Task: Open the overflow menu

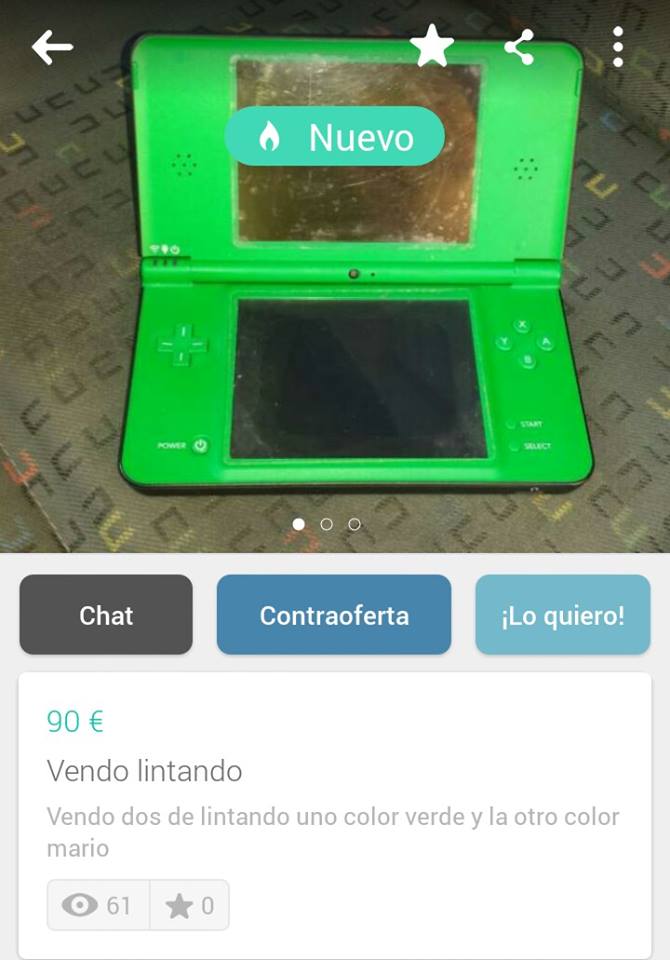Action: pos(618,47)
